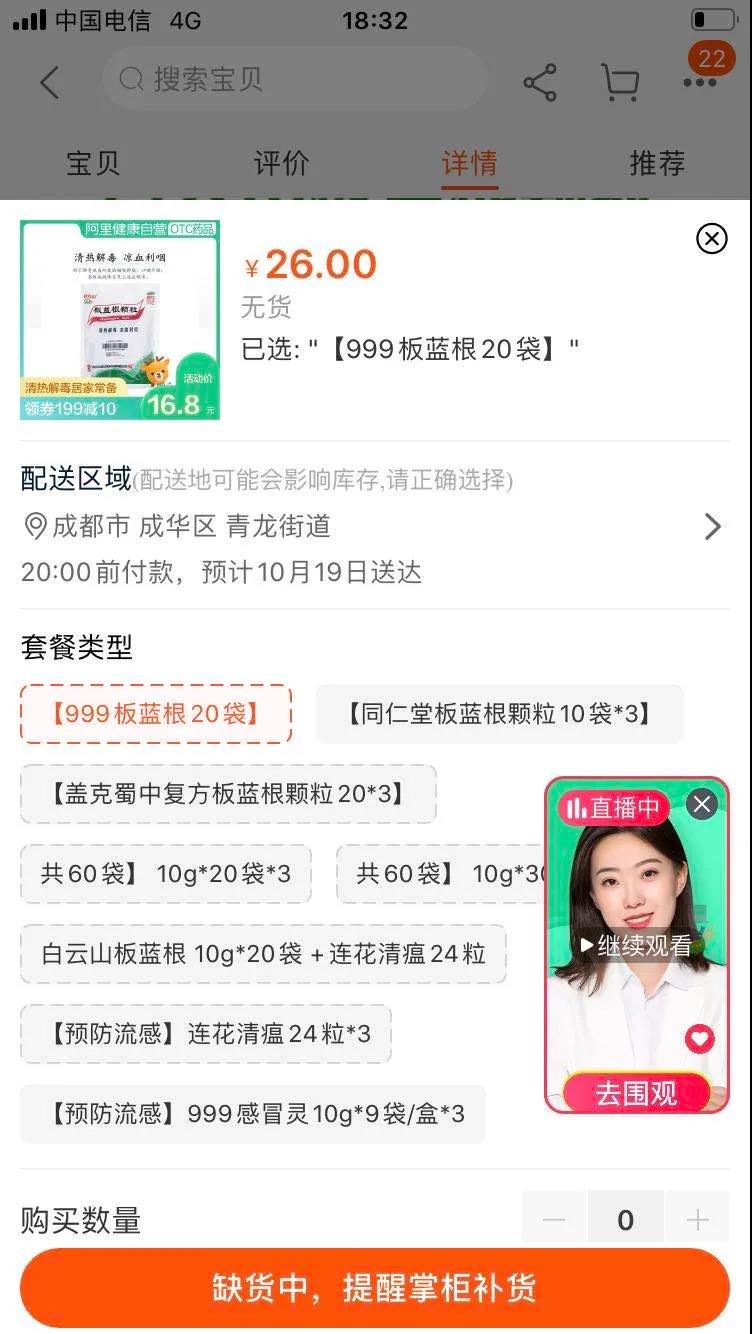Choose 【预防流感】999感冒灵10g*9袋/盒*3
The image size is (752, 1334).
[x=253, y=1114]
